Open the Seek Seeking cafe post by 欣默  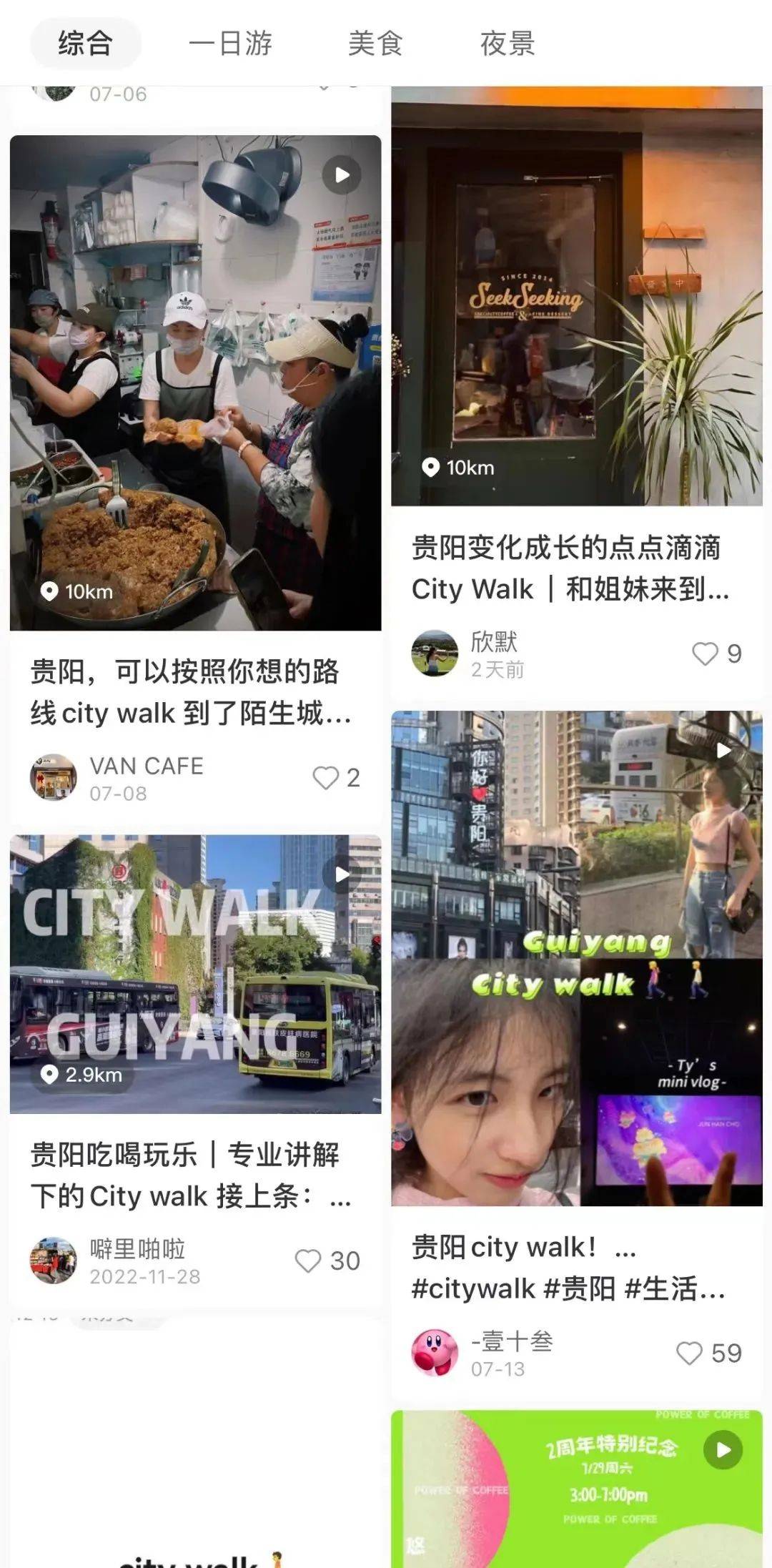(576, 296)
